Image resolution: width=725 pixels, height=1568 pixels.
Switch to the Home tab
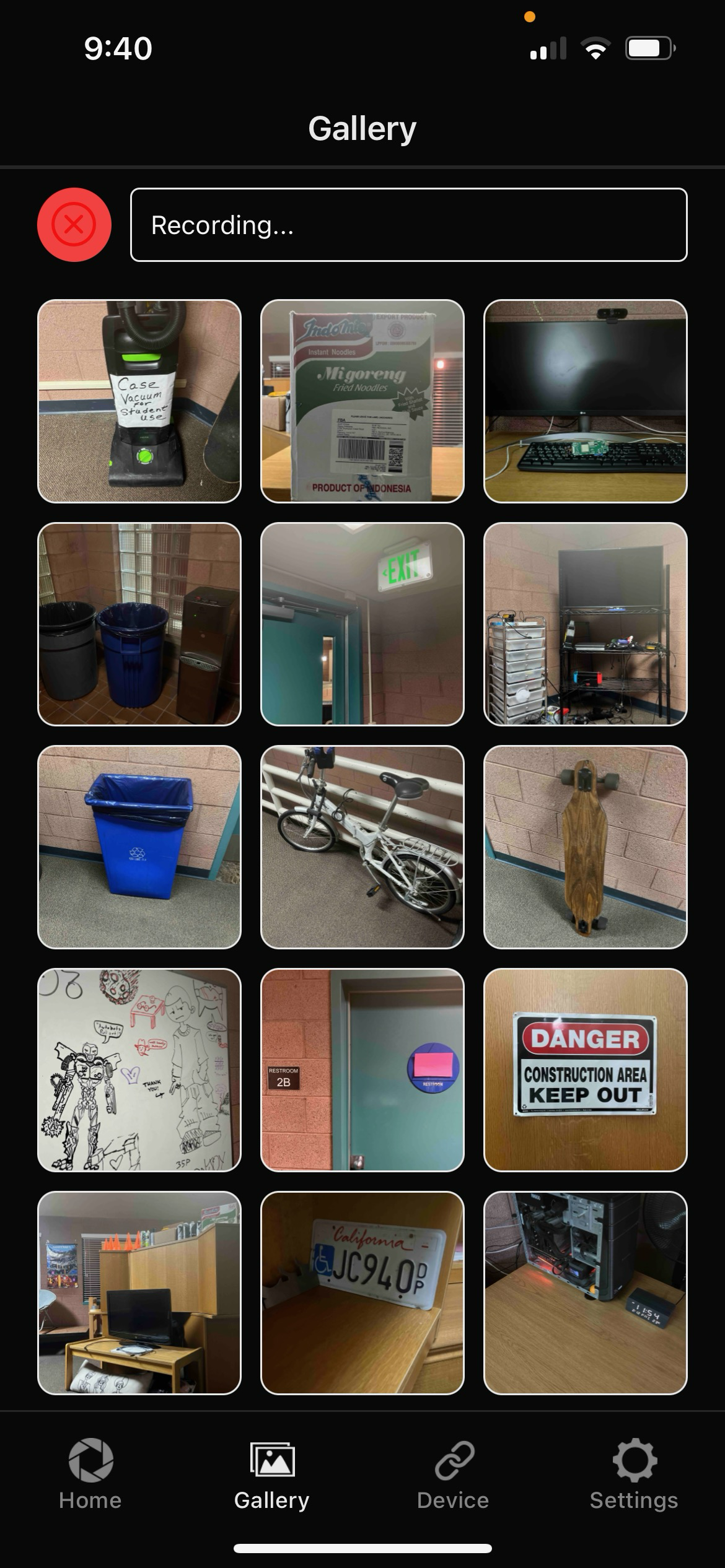(x=90, y=1474)
